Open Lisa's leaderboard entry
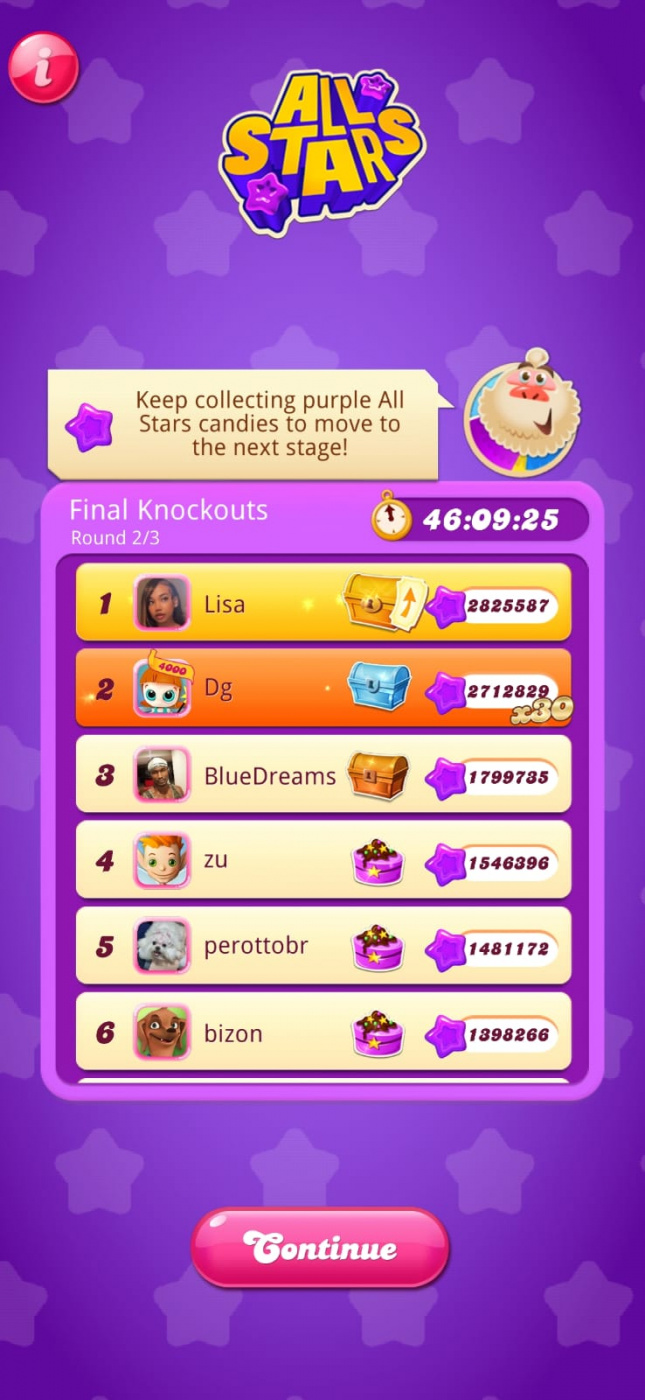 [x=323, y=603]
